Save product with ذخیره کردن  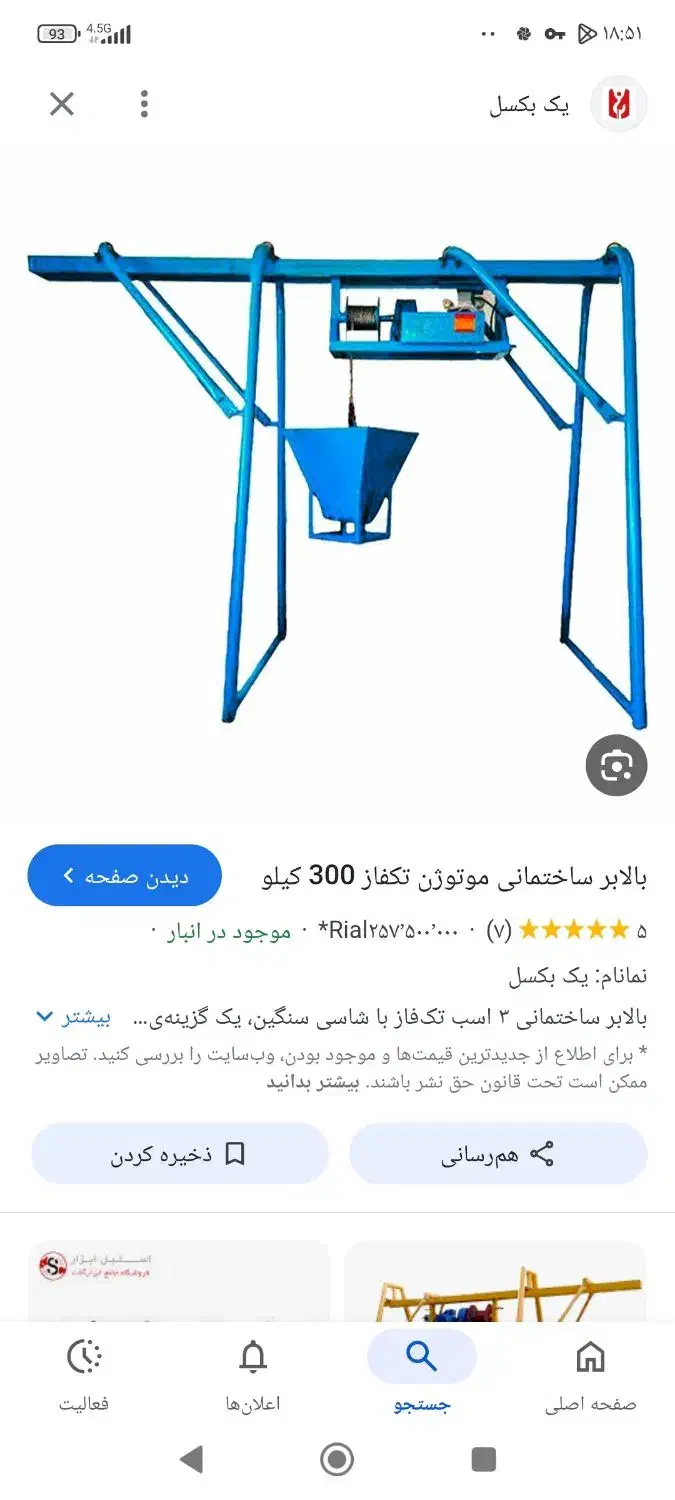(180, 1154)
